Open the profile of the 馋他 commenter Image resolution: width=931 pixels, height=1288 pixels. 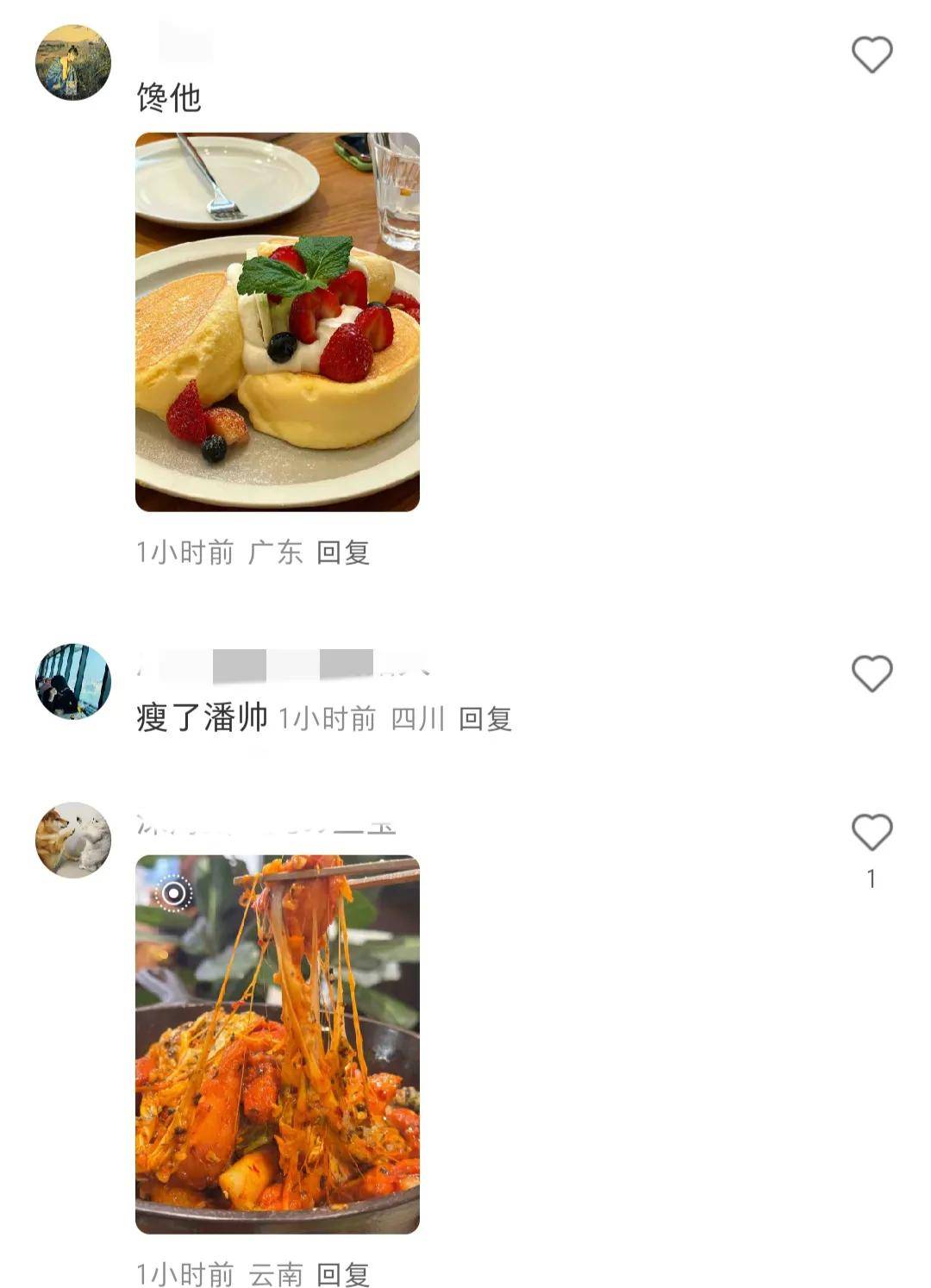(x=73, y=62)
